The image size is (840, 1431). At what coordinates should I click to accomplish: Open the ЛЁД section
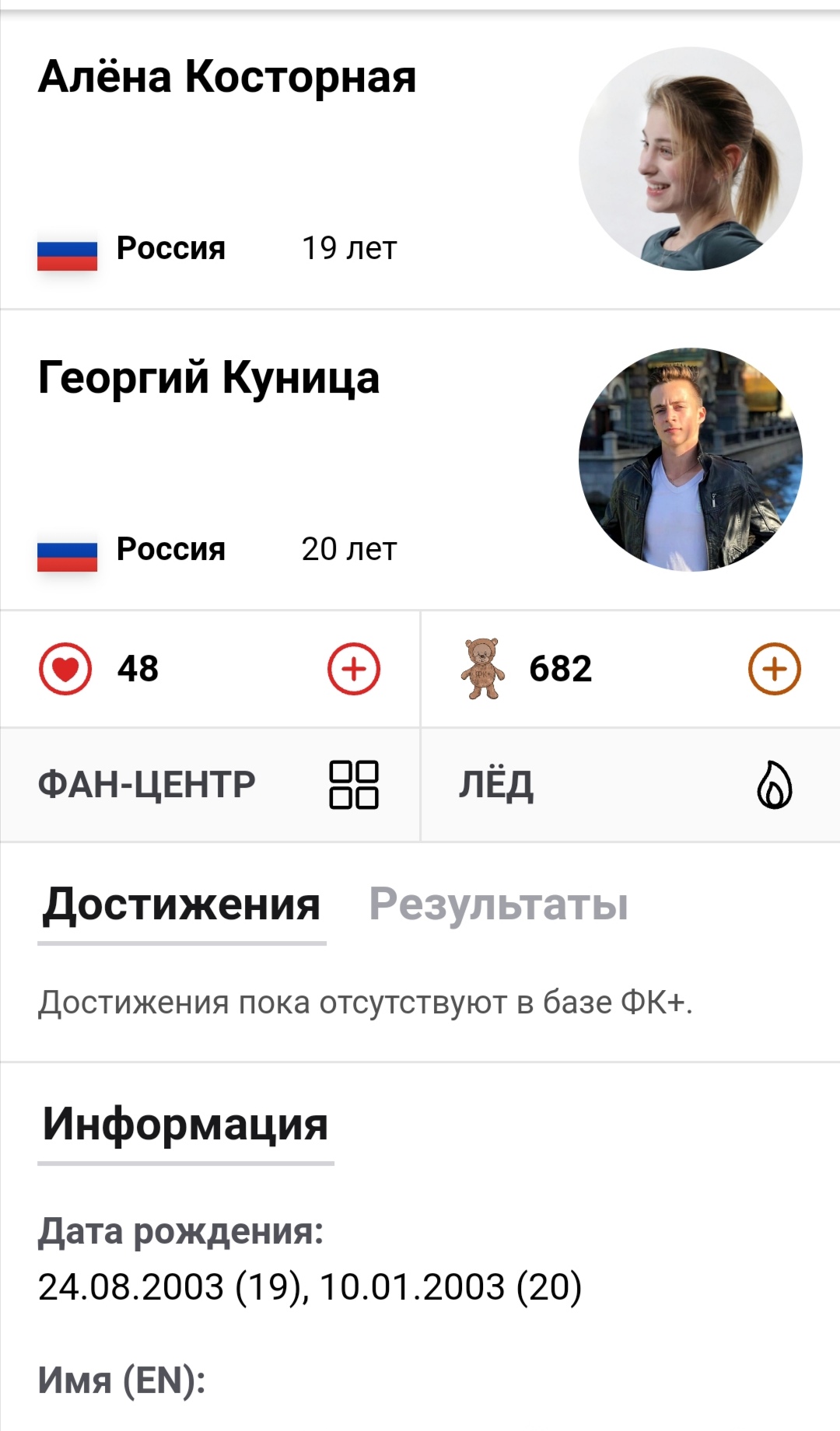[x=630, y=784]
